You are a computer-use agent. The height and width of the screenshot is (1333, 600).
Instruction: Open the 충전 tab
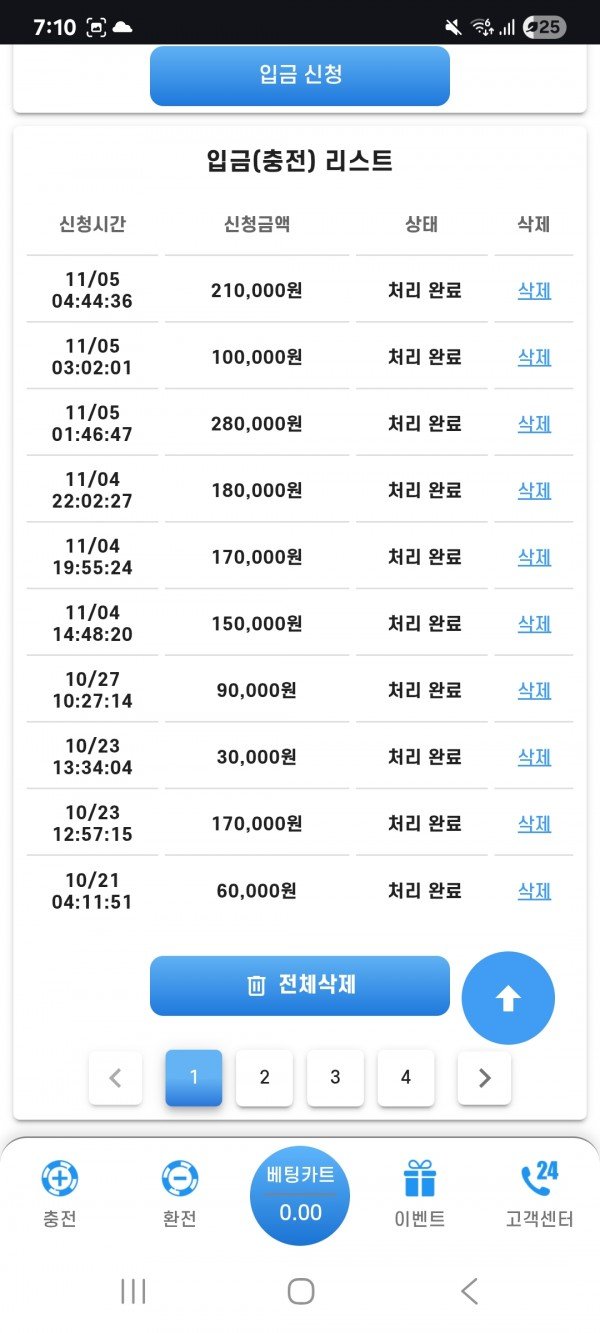click(x=60, y=1194)
